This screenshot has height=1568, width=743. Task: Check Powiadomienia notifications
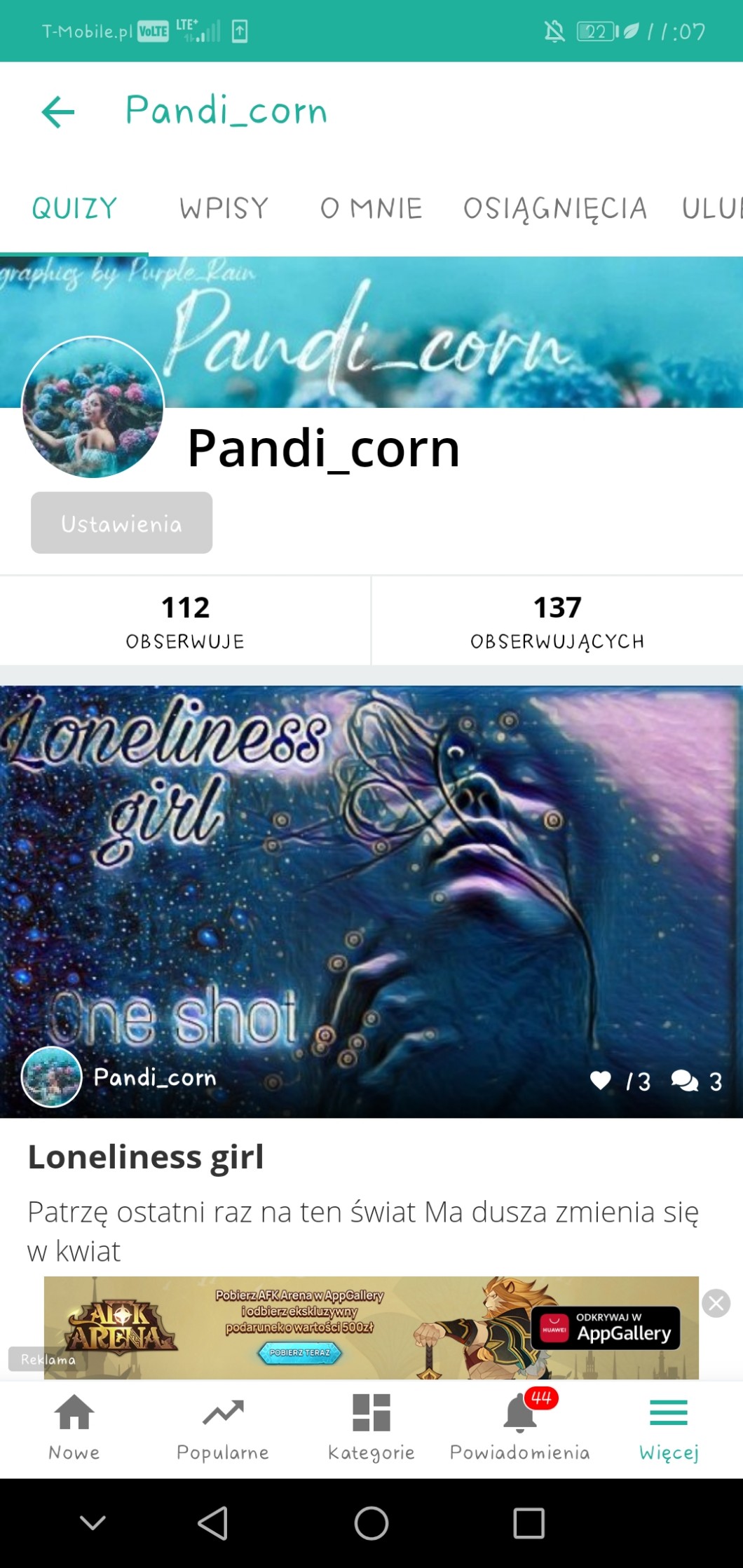520,1426
